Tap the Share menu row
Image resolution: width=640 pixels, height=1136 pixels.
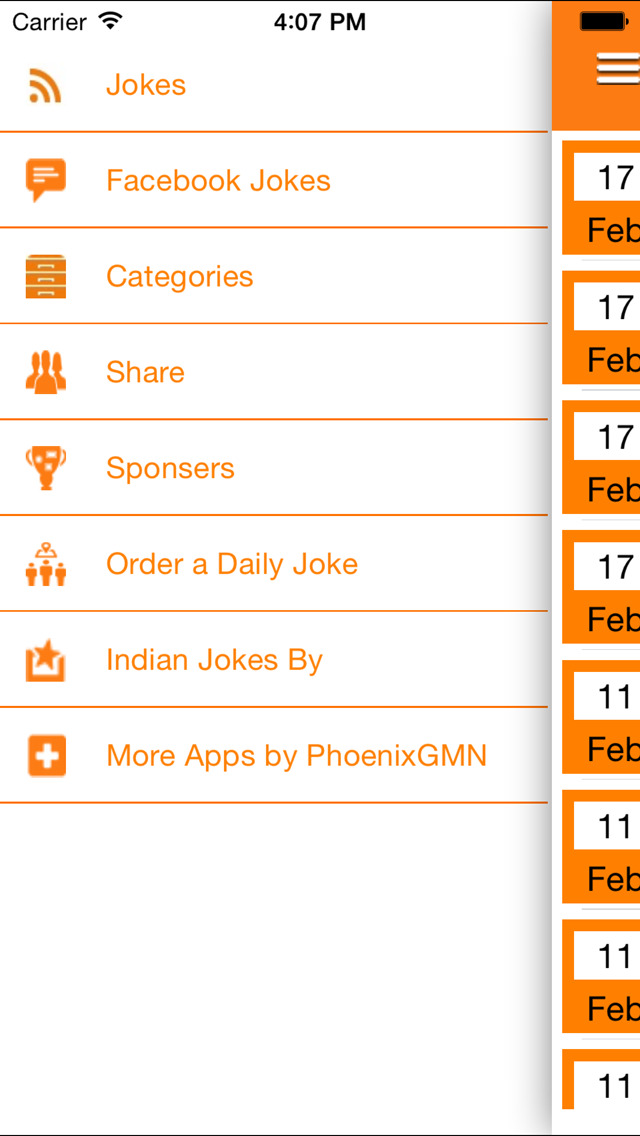[x=274, y=372]
